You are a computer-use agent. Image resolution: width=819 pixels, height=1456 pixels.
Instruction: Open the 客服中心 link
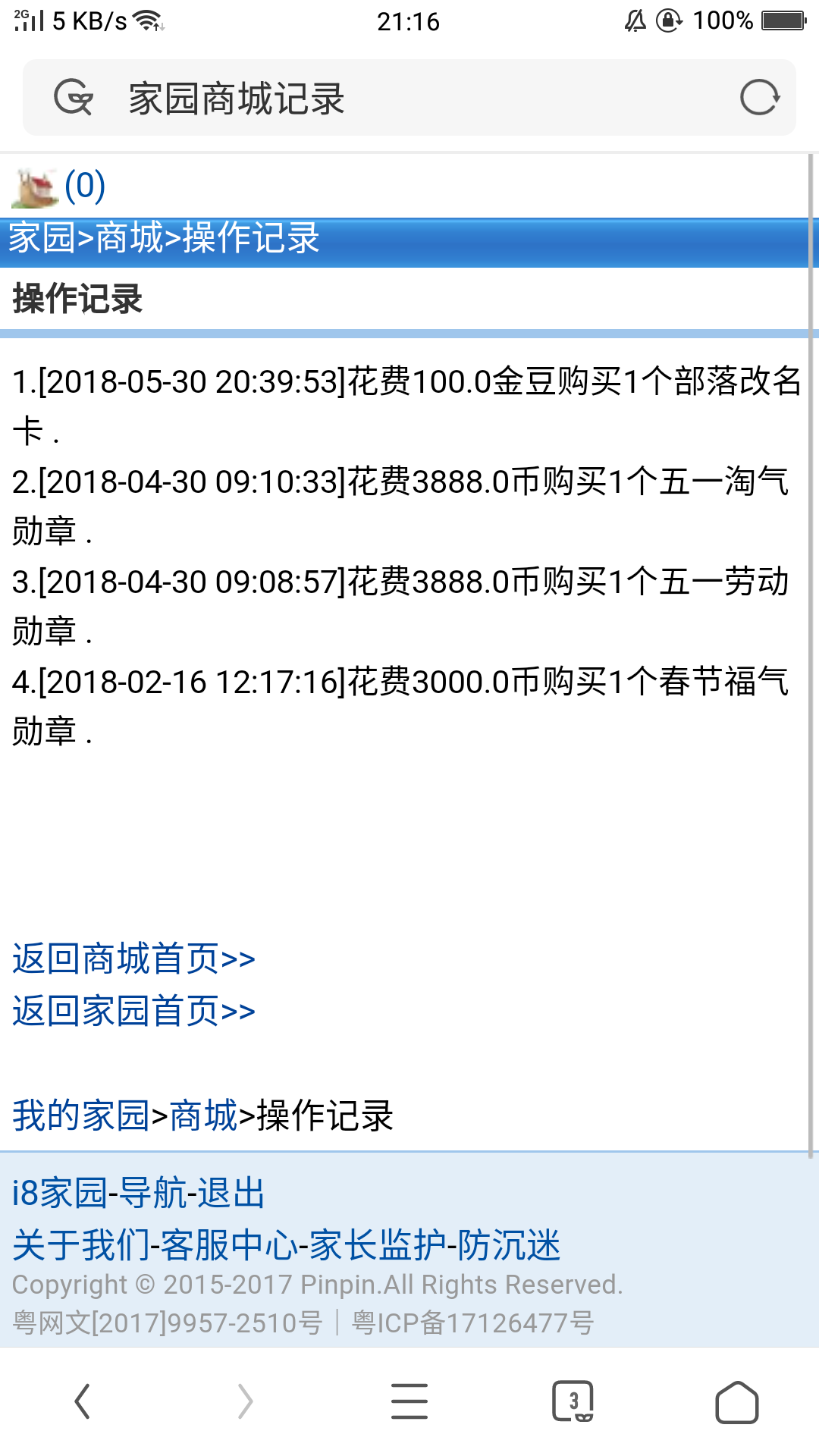pos(228,1245)
